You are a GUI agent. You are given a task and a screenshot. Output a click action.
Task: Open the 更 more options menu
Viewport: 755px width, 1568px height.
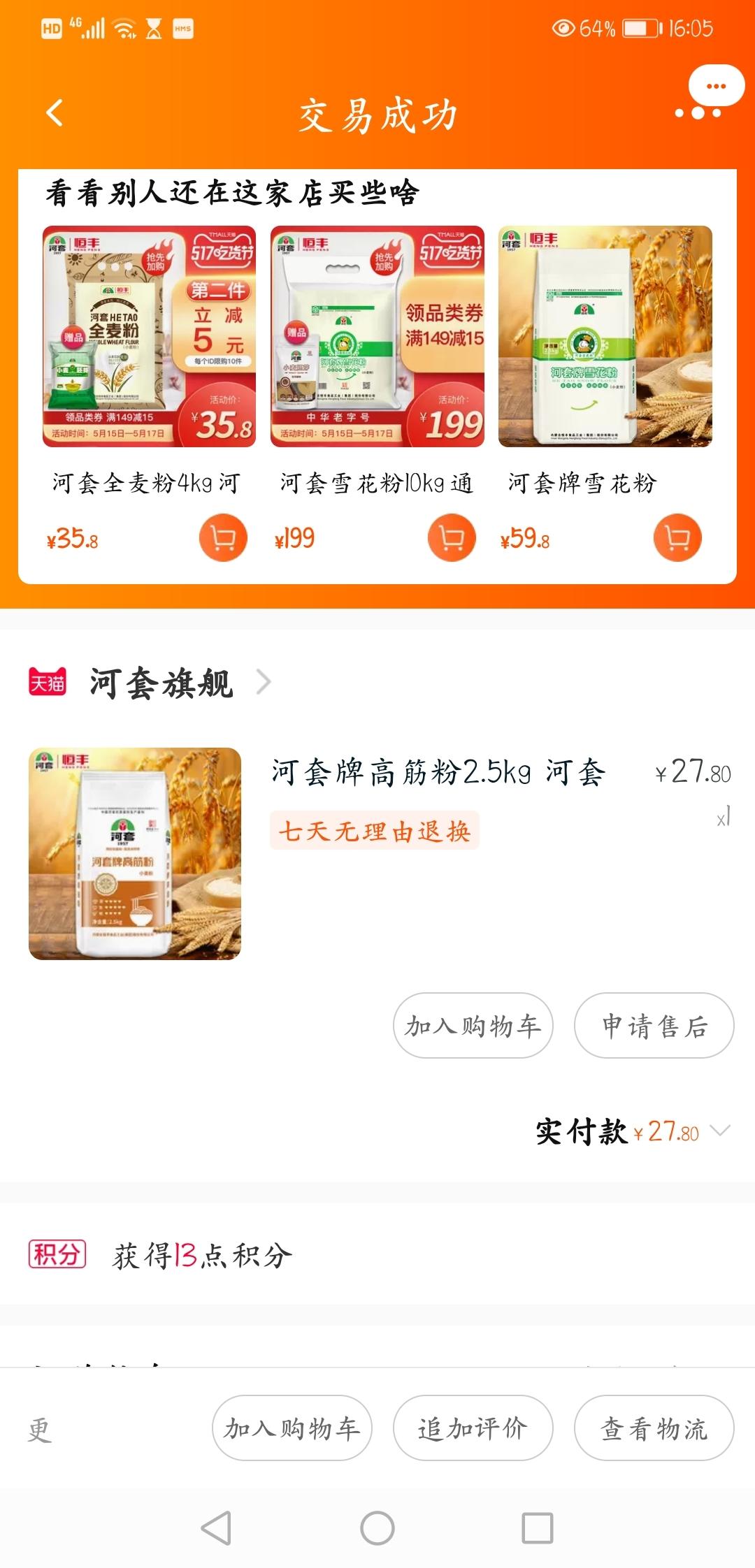click(x=40, y=1430)
